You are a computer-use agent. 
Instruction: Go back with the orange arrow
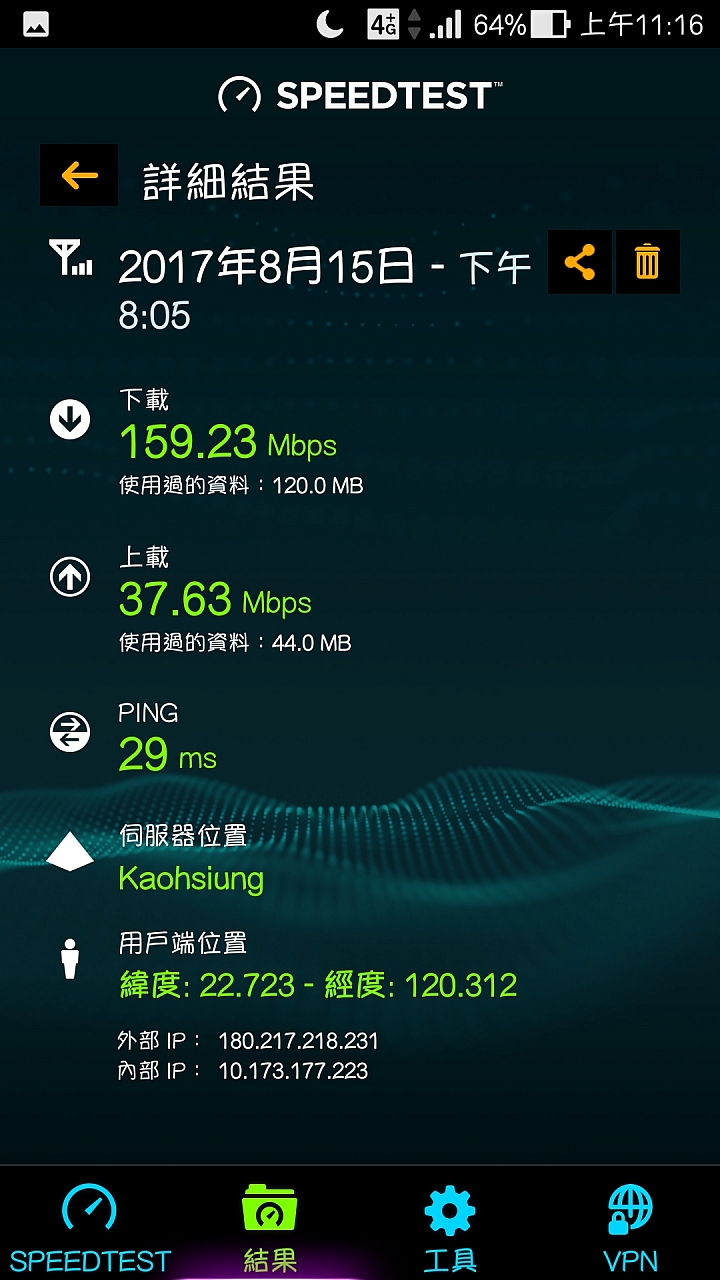(x=79, y=176)
